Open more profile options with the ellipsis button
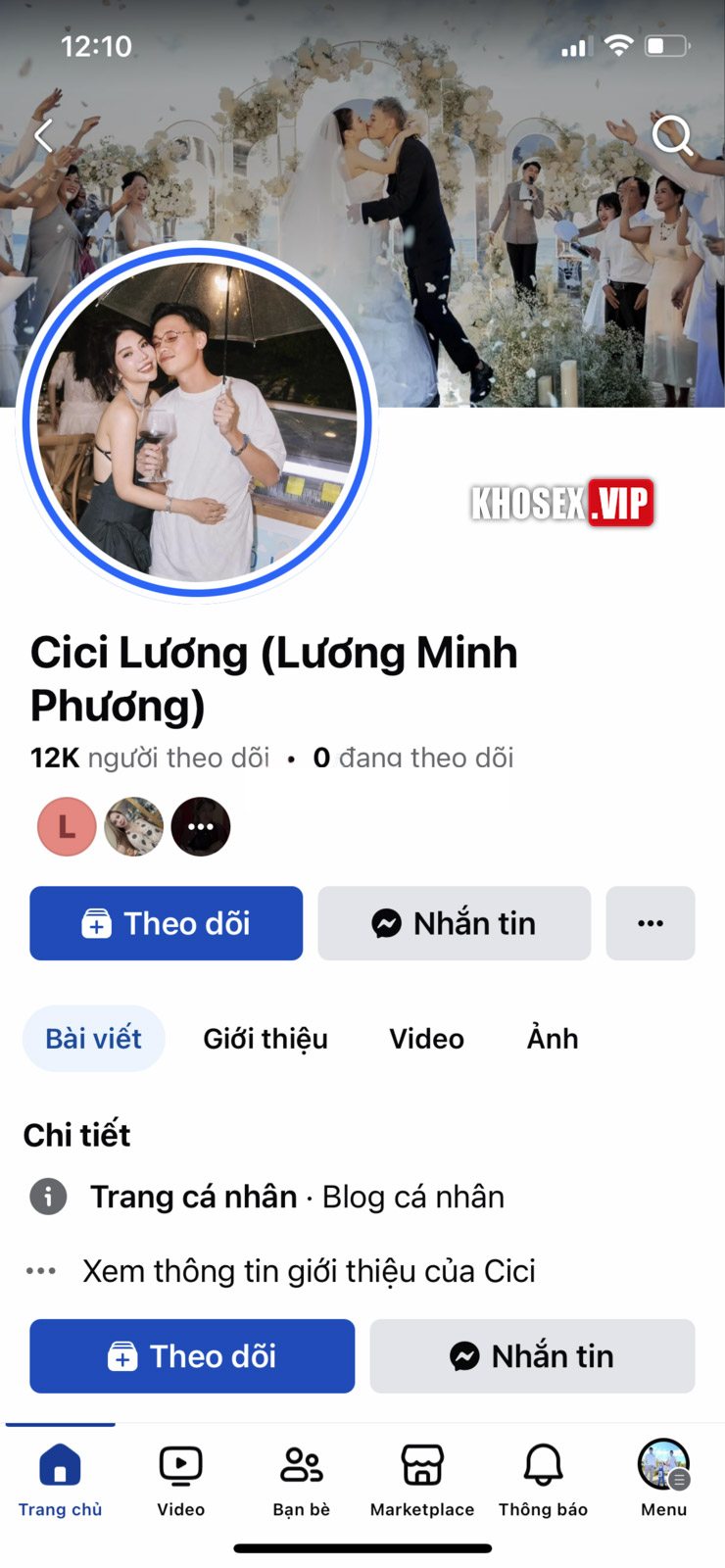725x1568 pixels. tap(650, 922)
